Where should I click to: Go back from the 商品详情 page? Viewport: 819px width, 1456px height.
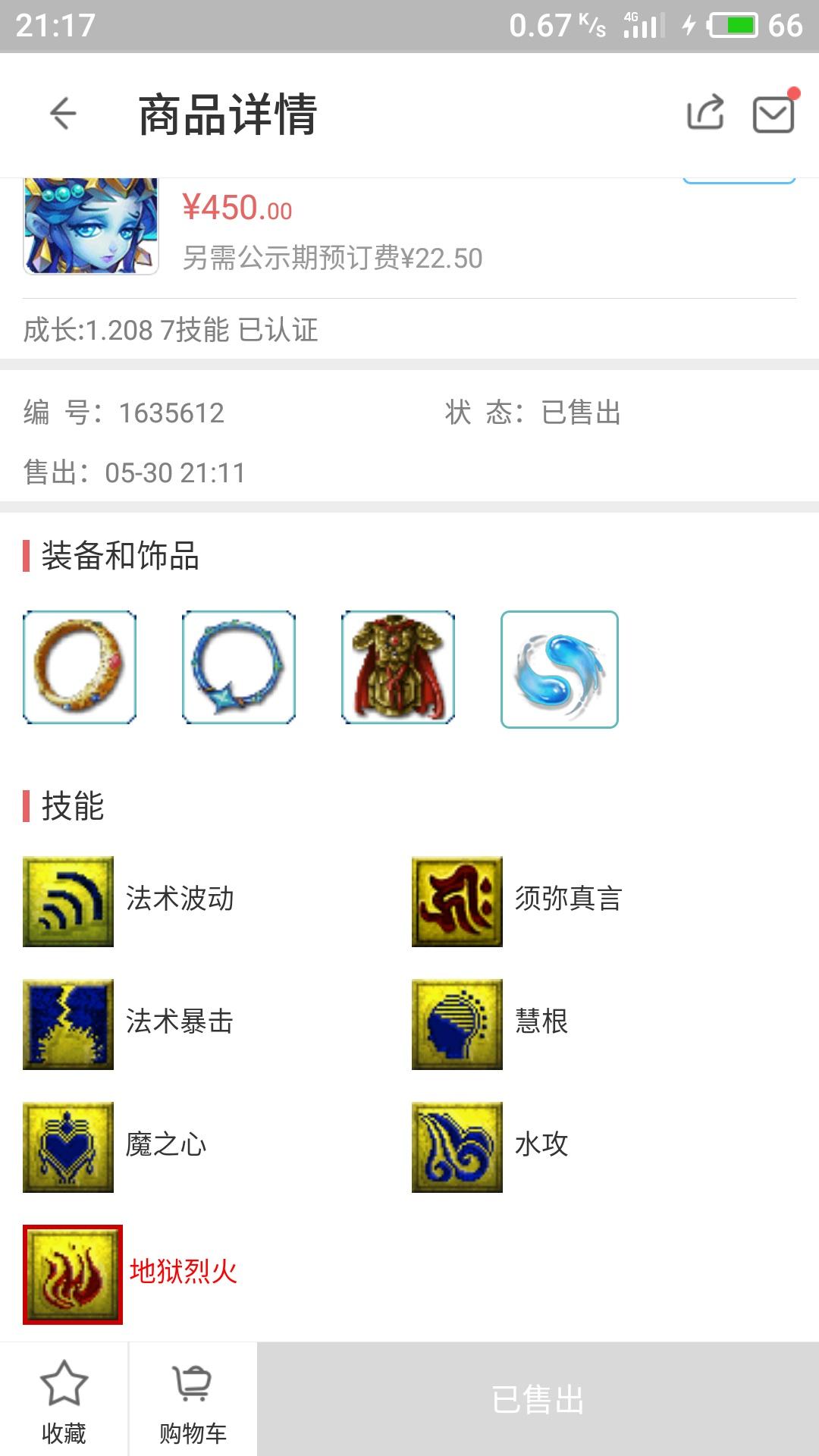[x=63, y=114]
